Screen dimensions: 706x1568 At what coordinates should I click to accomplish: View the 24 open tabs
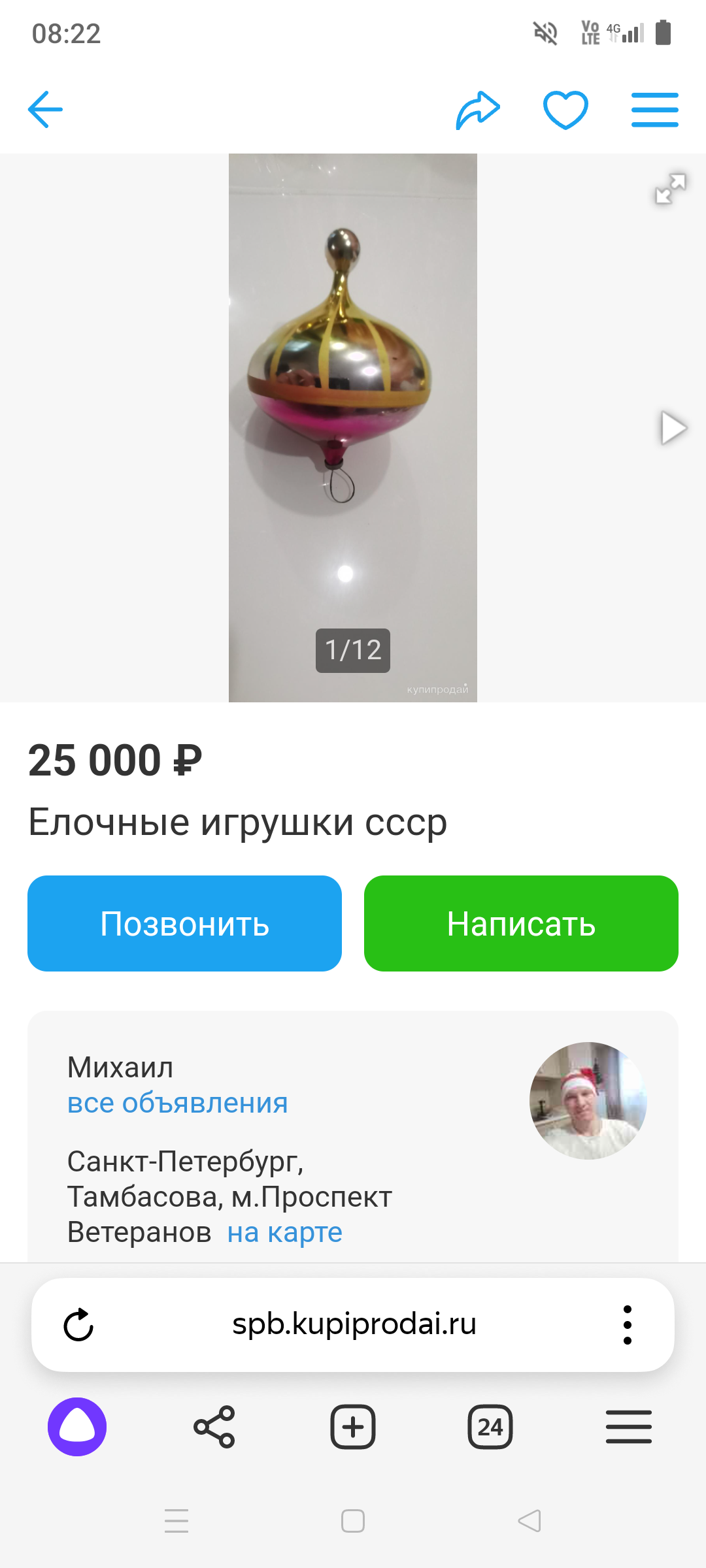coord(490,1427)
